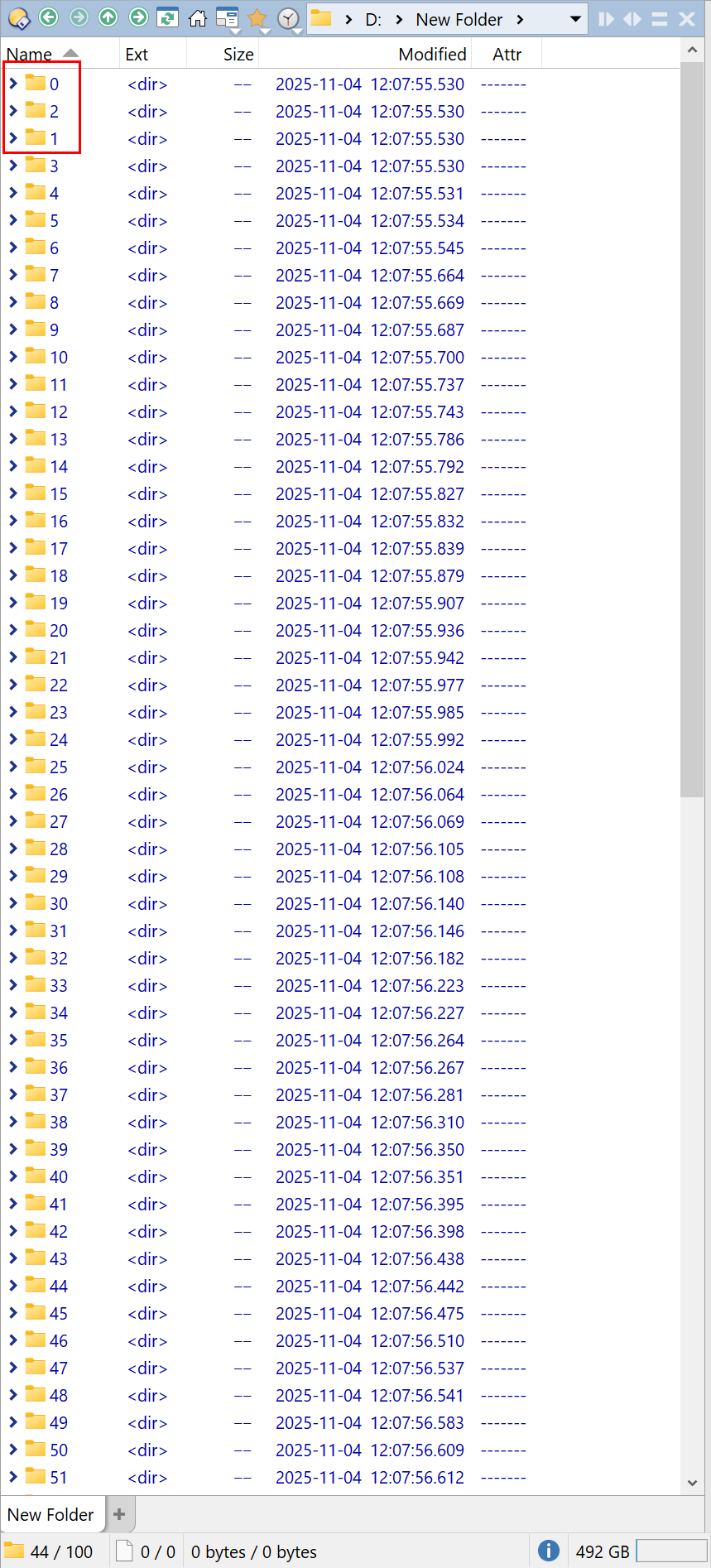Refresh the folder listing

167,17
